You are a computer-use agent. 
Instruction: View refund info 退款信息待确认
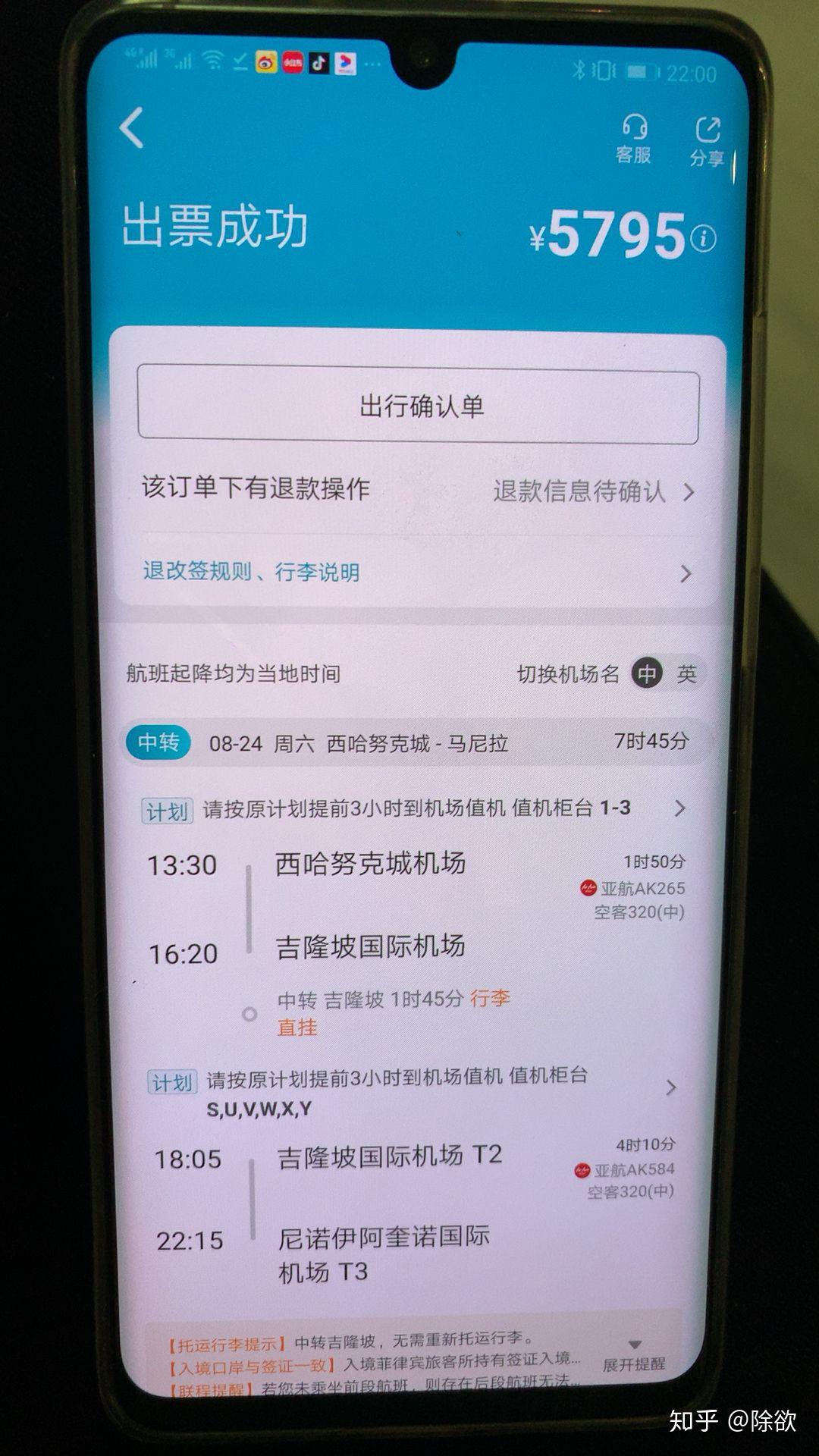coord(593,491)
